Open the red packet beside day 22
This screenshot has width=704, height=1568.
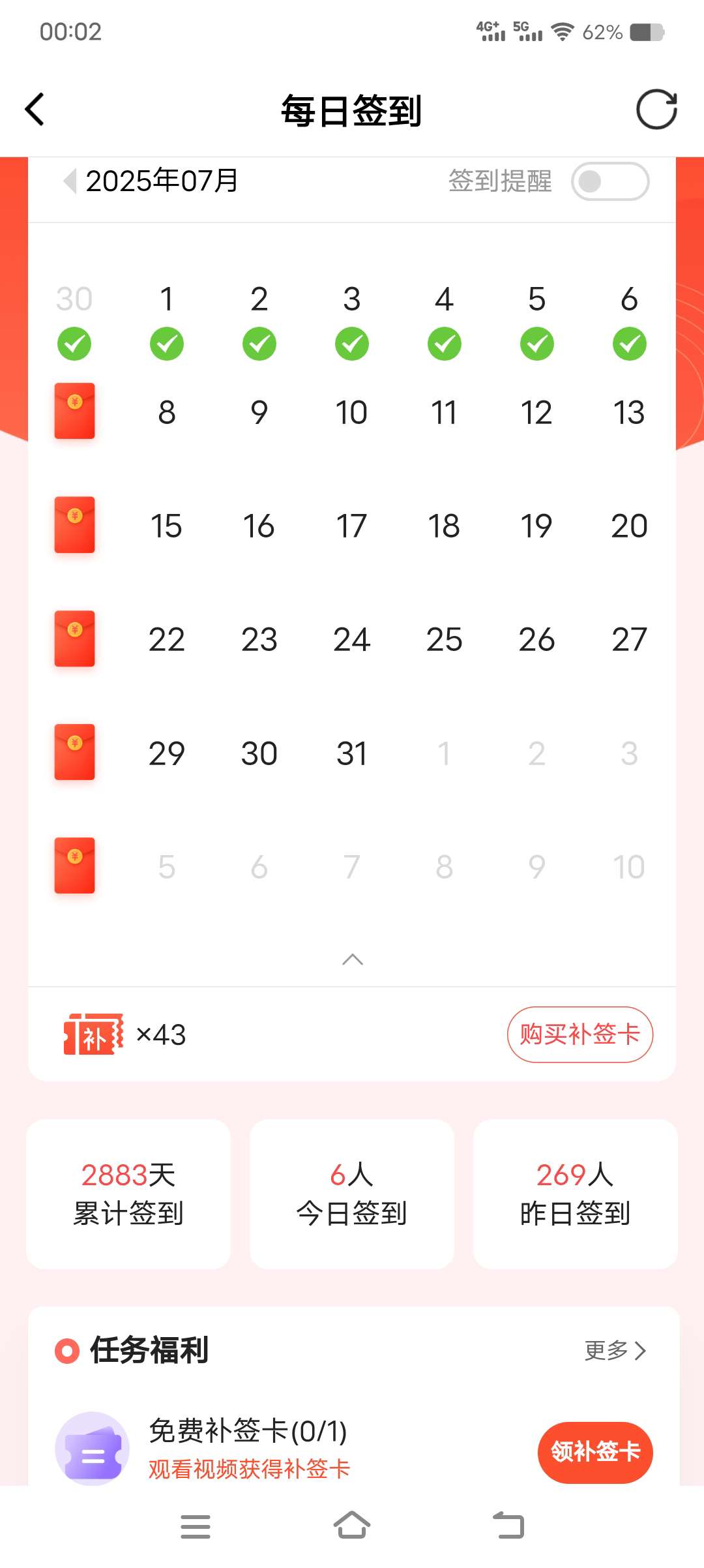[74, 639]
